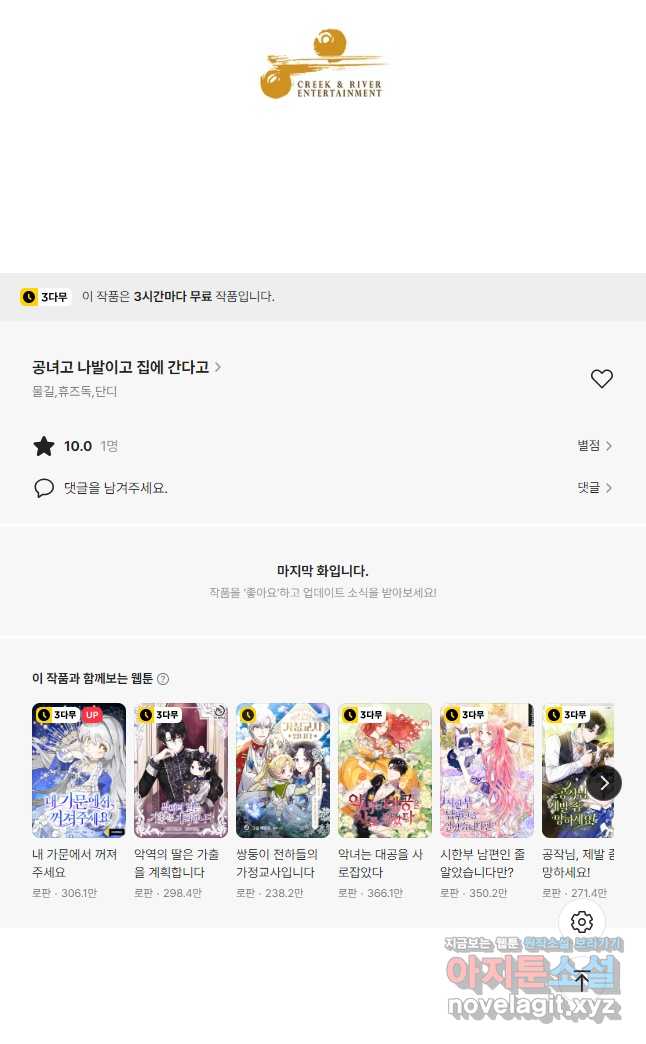Open the 별점 rating option
The height and width of the screenshot is (1044, 646).
[594, 446]
